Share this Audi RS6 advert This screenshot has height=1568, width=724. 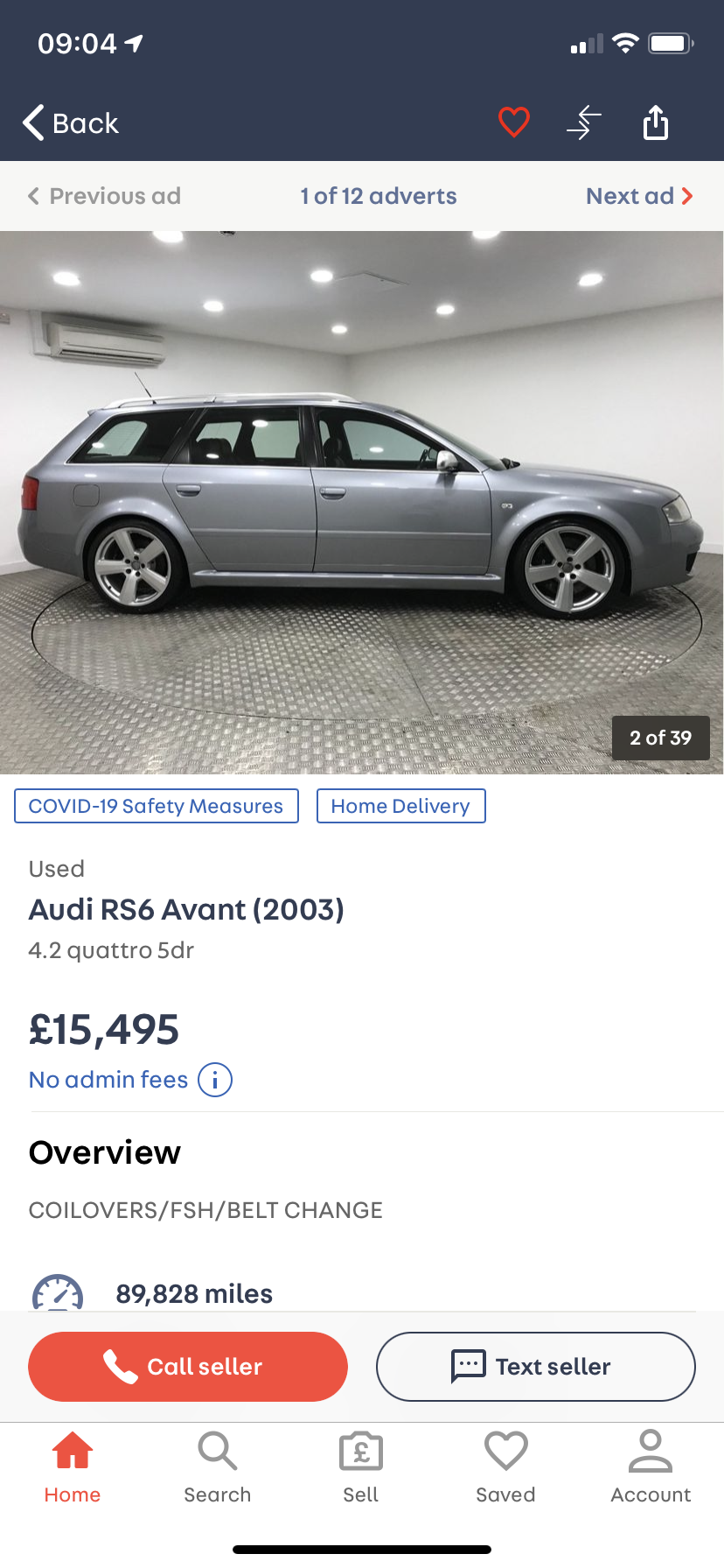coord(656,122)
